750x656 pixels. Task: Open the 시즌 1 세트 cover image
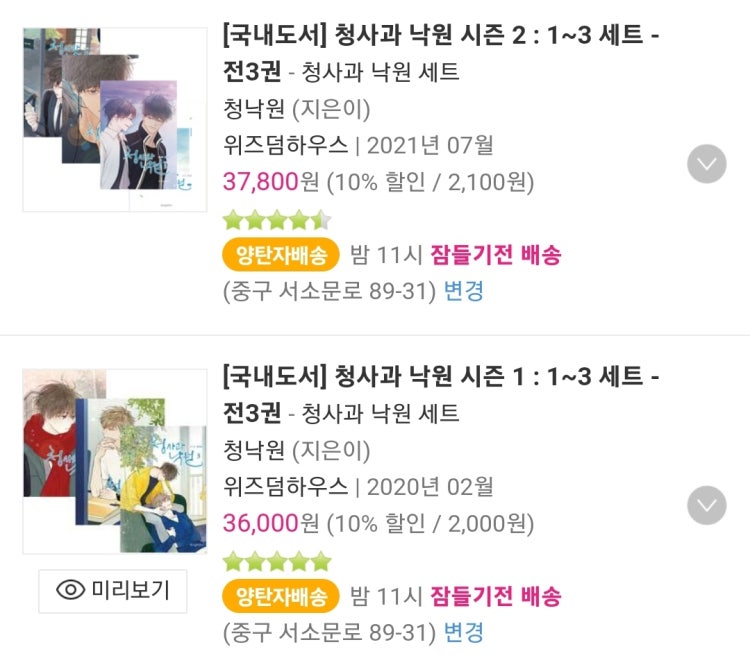114,461
